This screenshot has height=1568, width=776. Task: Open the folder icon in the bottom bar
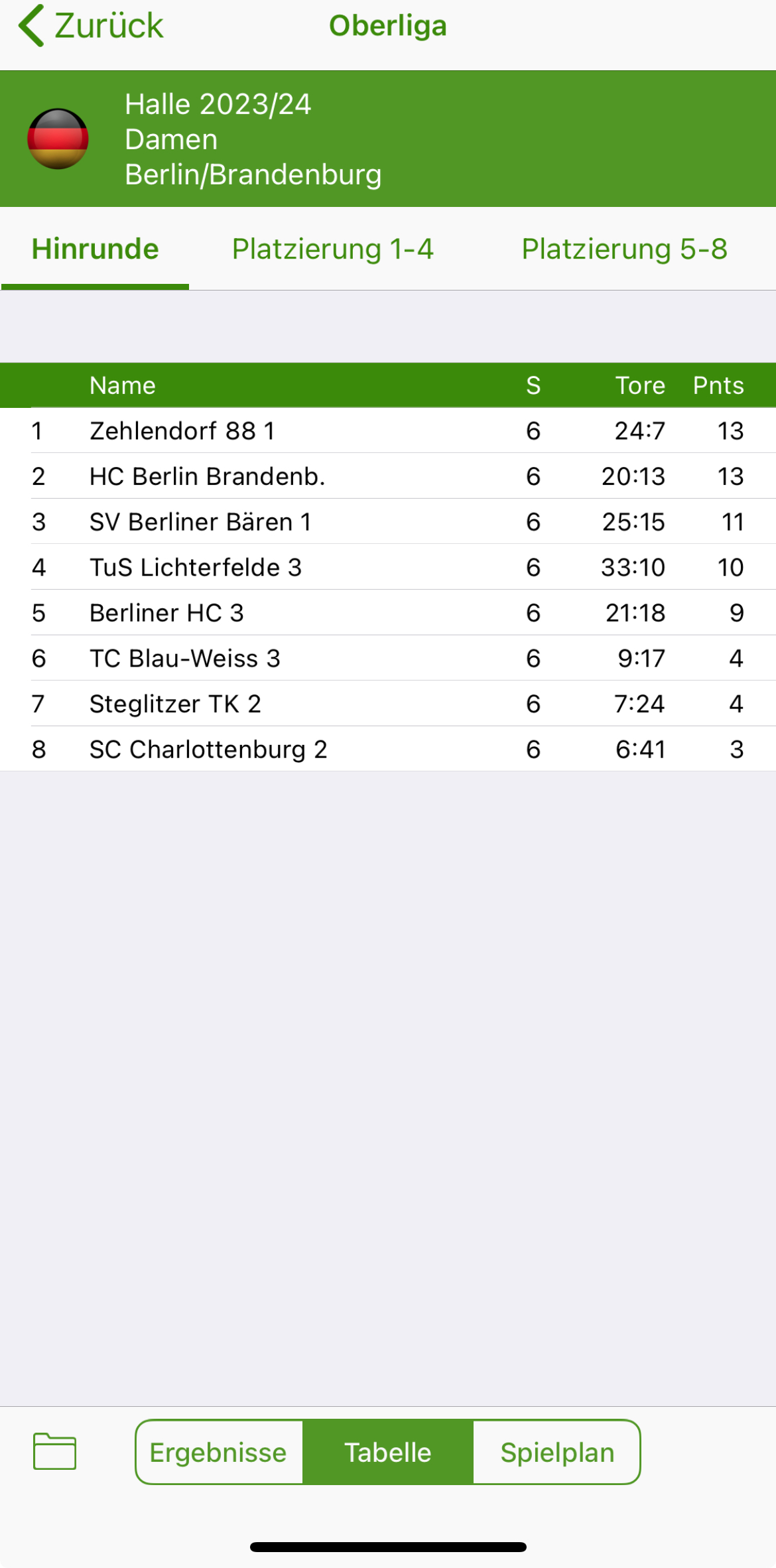tap(54, 1452)
